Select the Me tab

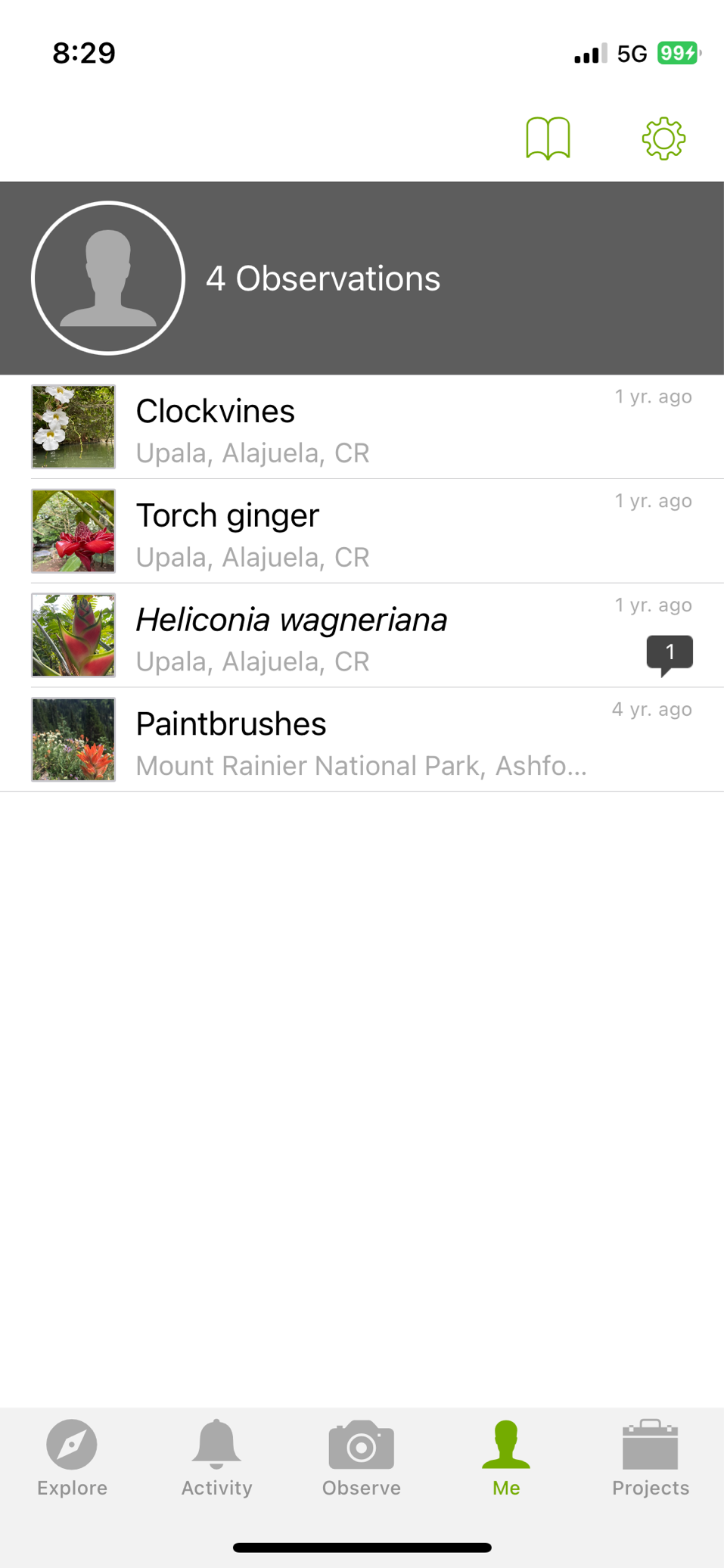506,1458
